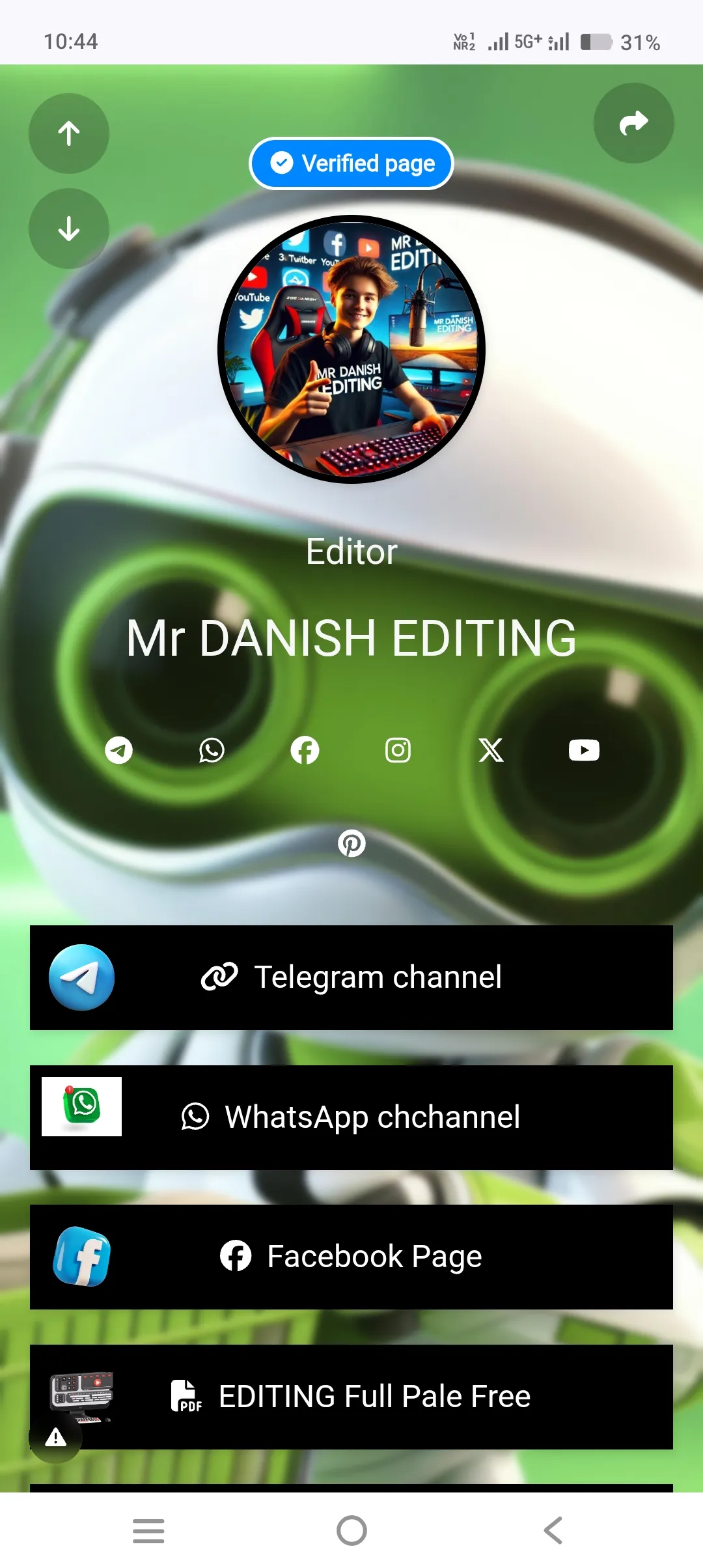Go back using system back button
703x1568 pixels.
click(553, 1530)
